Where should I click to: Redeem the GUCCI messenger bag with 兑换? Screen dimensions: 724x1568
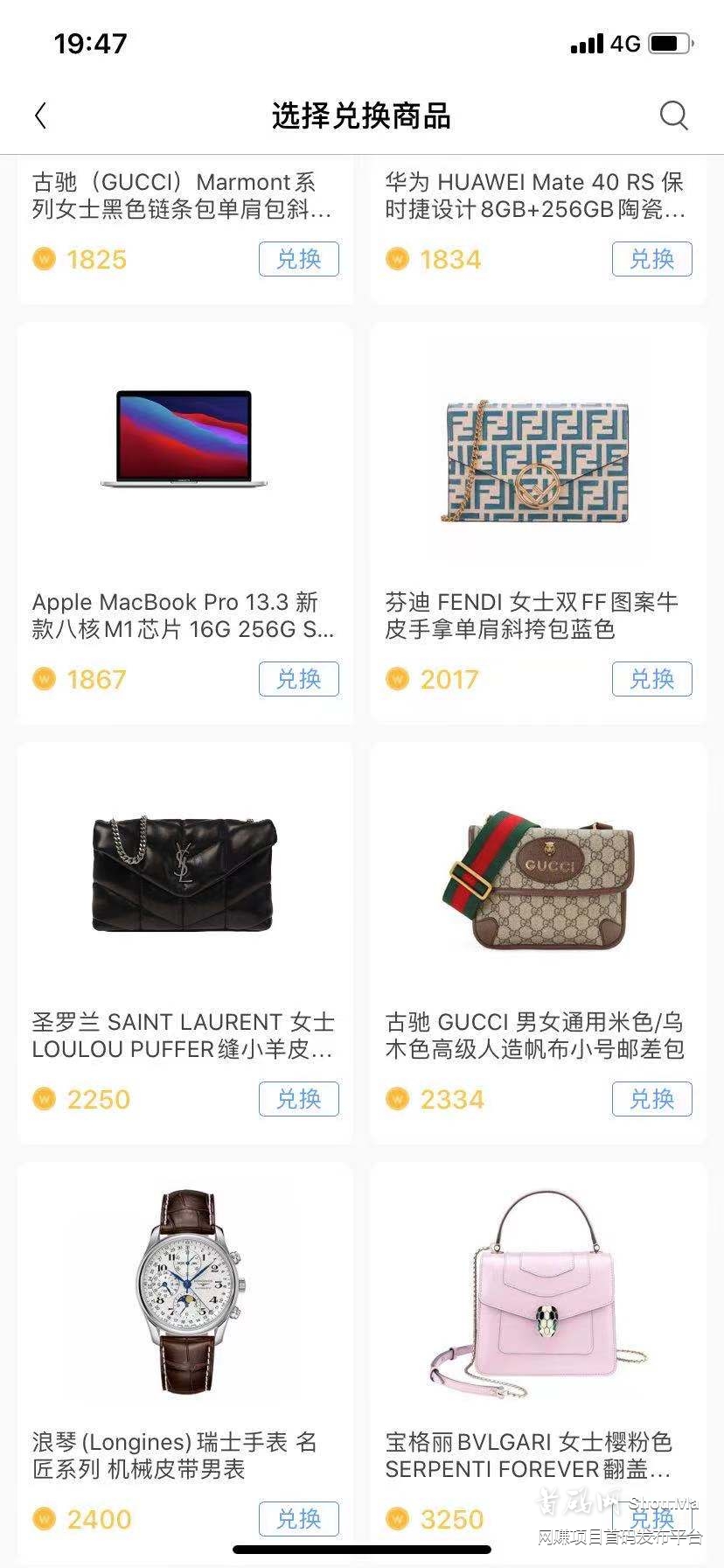coord(651,1099)
